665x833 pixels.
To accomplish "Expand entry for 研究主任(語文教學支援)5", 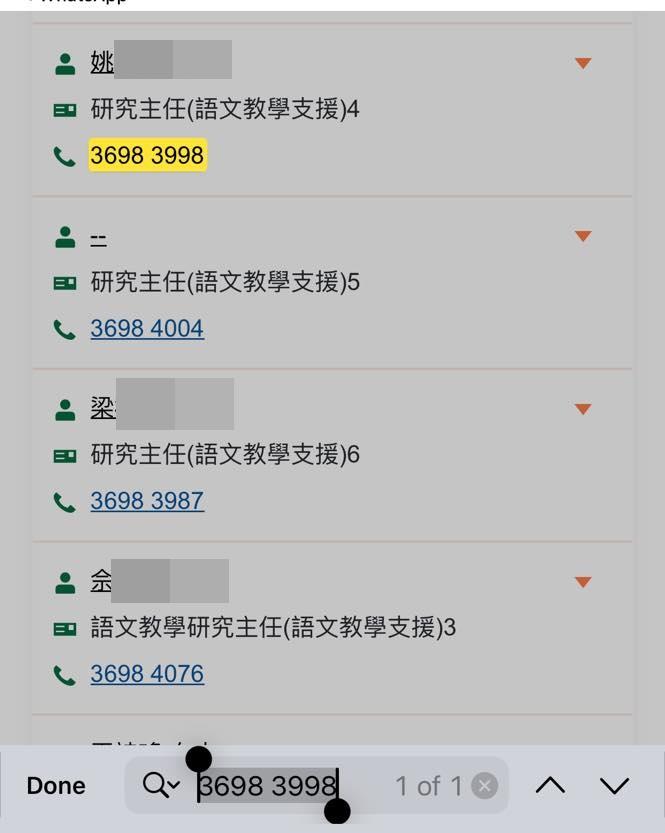I will click(583, 237).
